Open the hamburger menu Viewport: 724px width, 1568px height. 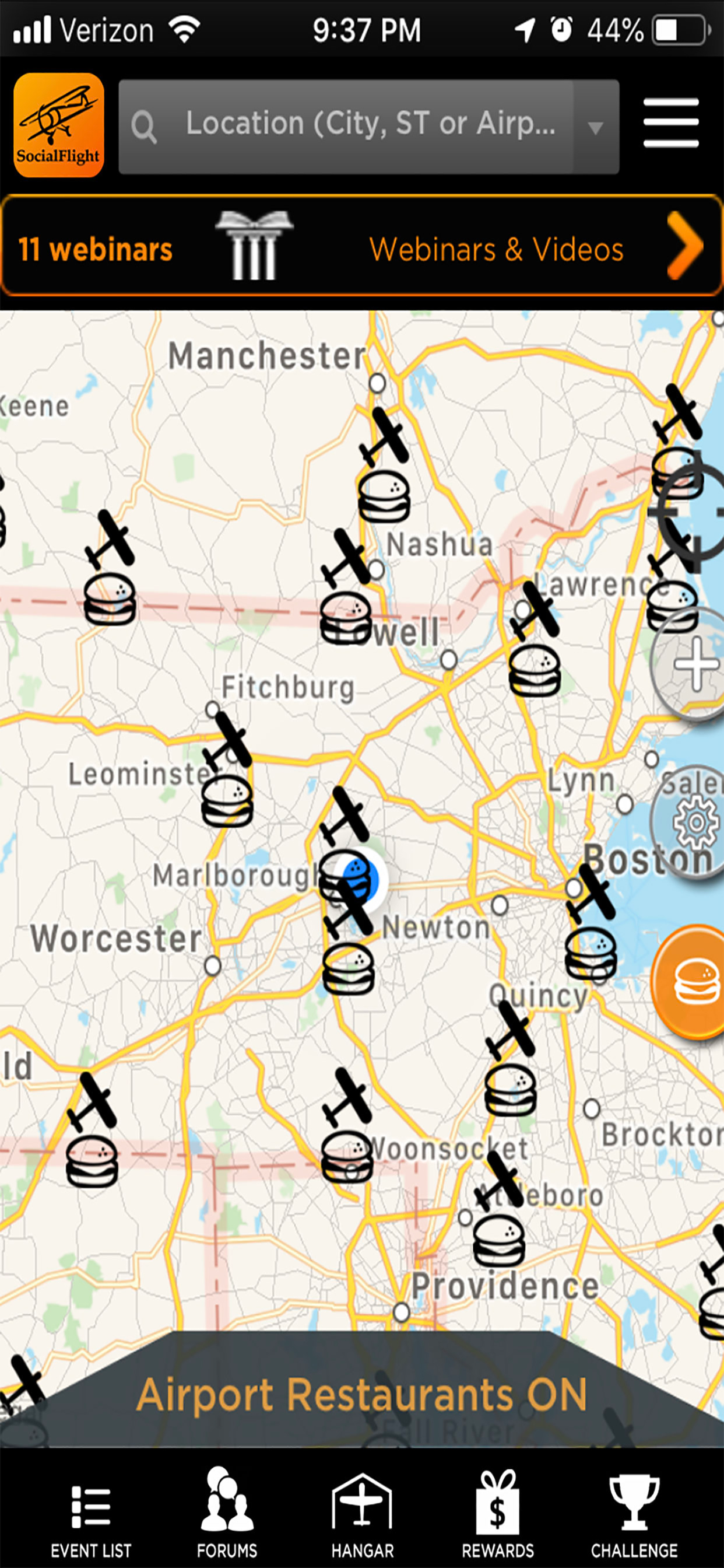coord(670,124)
